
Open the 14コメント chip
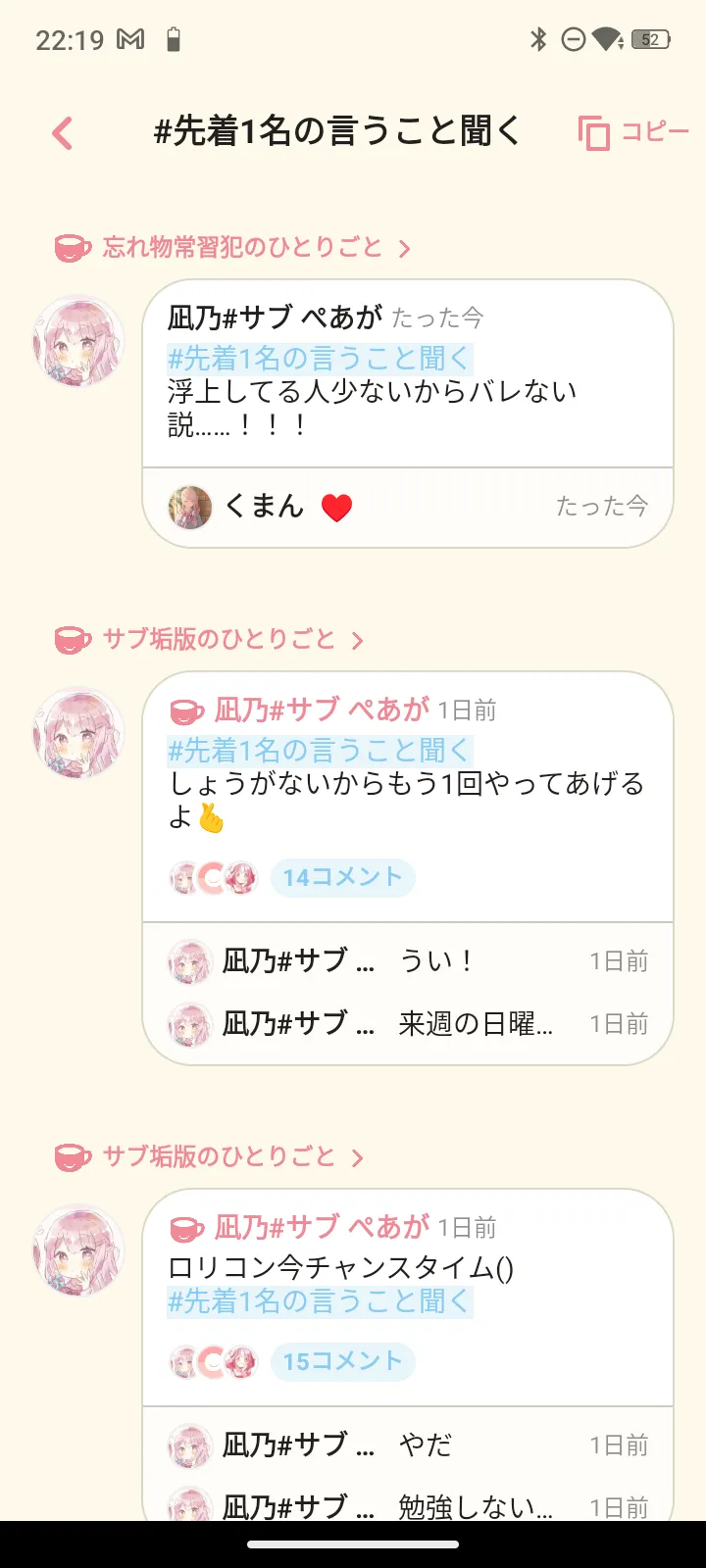click(342, 877)
